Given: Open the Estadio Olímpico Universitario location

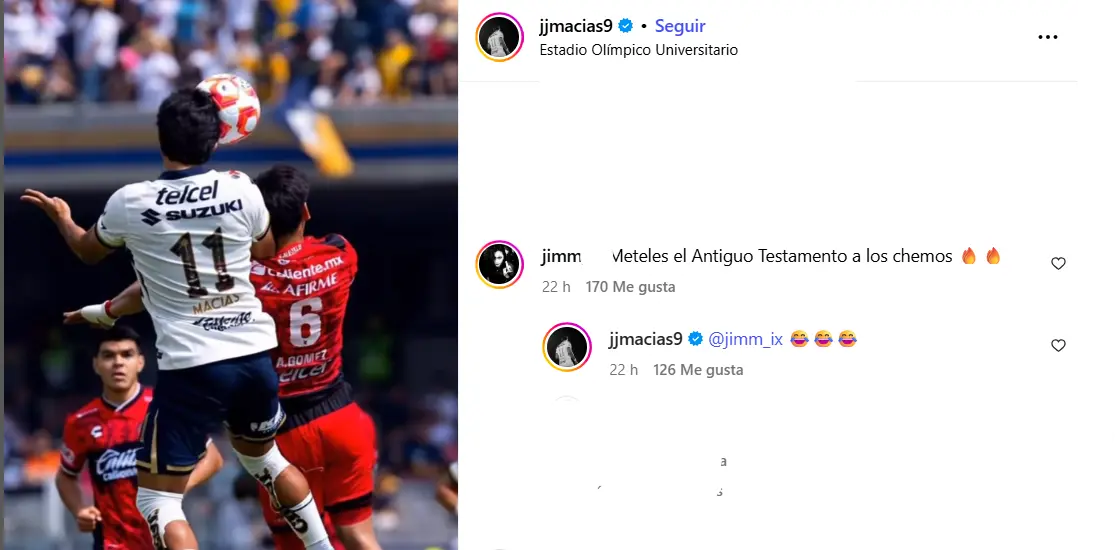Looking at the screenshot, I should tap(638, 50).
